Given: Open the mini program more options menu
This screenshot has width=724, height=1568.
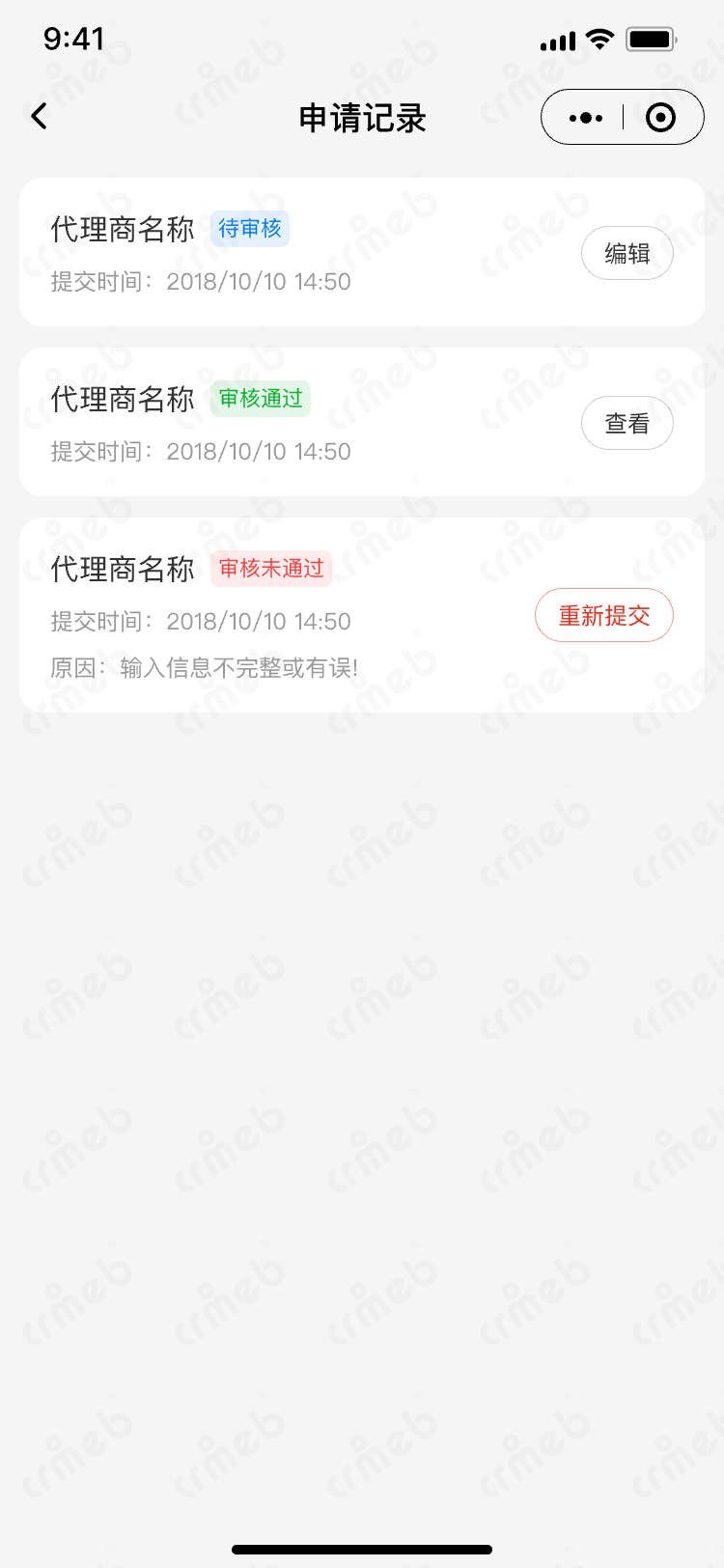Looking at the screenshot, I should pos(586,118).
